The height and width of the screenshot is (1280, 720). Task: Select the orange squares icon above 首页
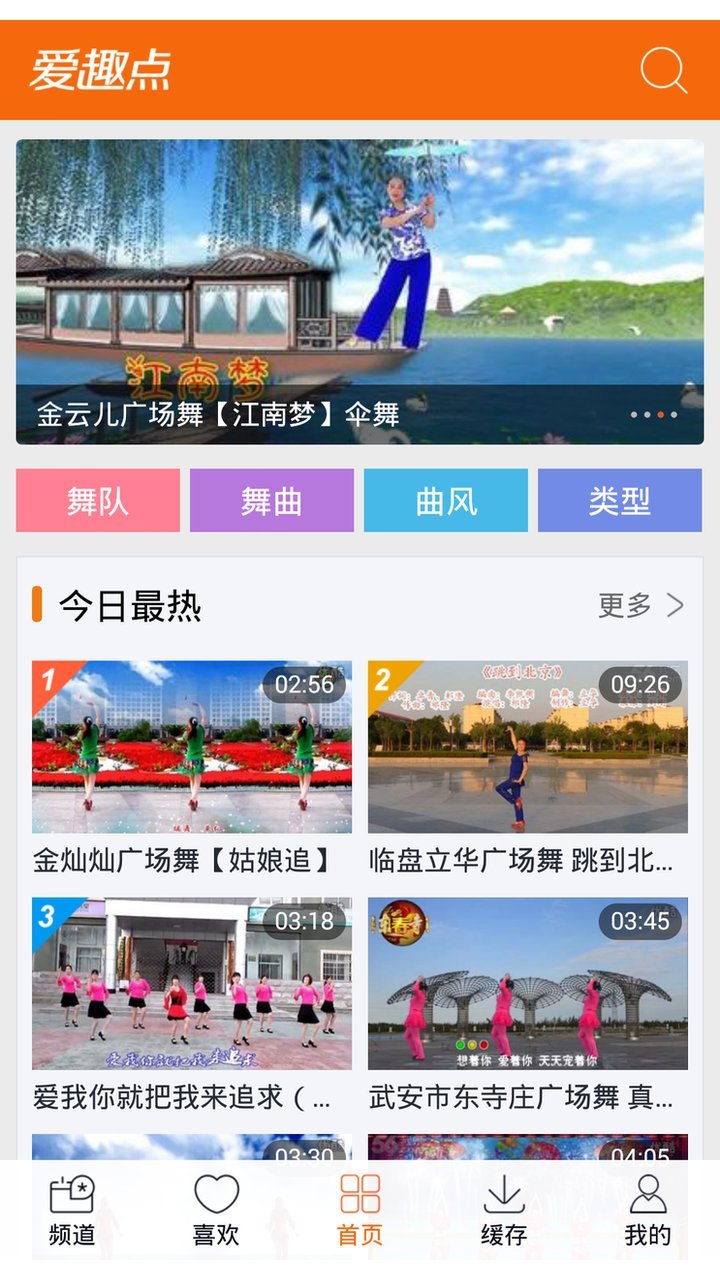click(360, 1193)
